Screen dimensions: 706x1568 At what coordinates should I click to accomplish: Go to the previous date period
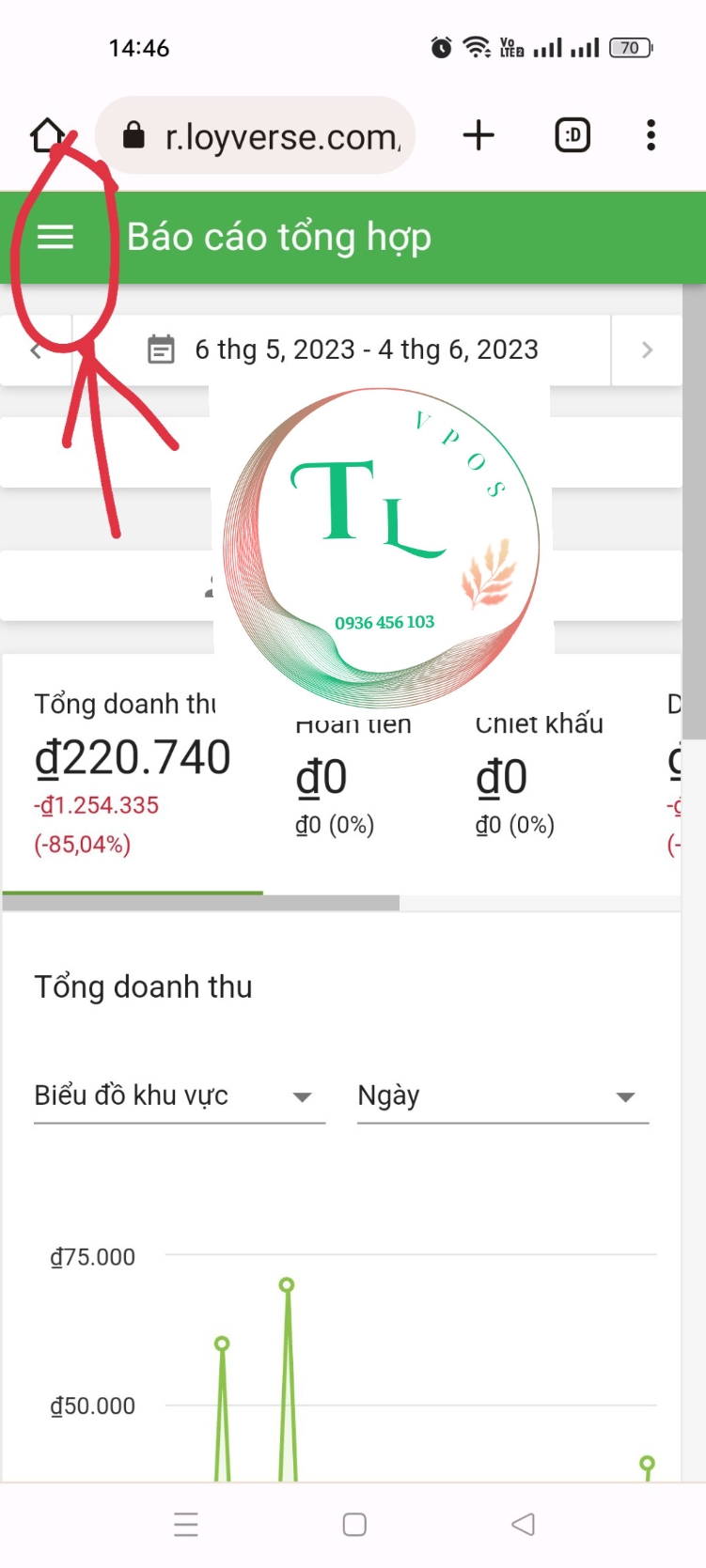[36, 350]
